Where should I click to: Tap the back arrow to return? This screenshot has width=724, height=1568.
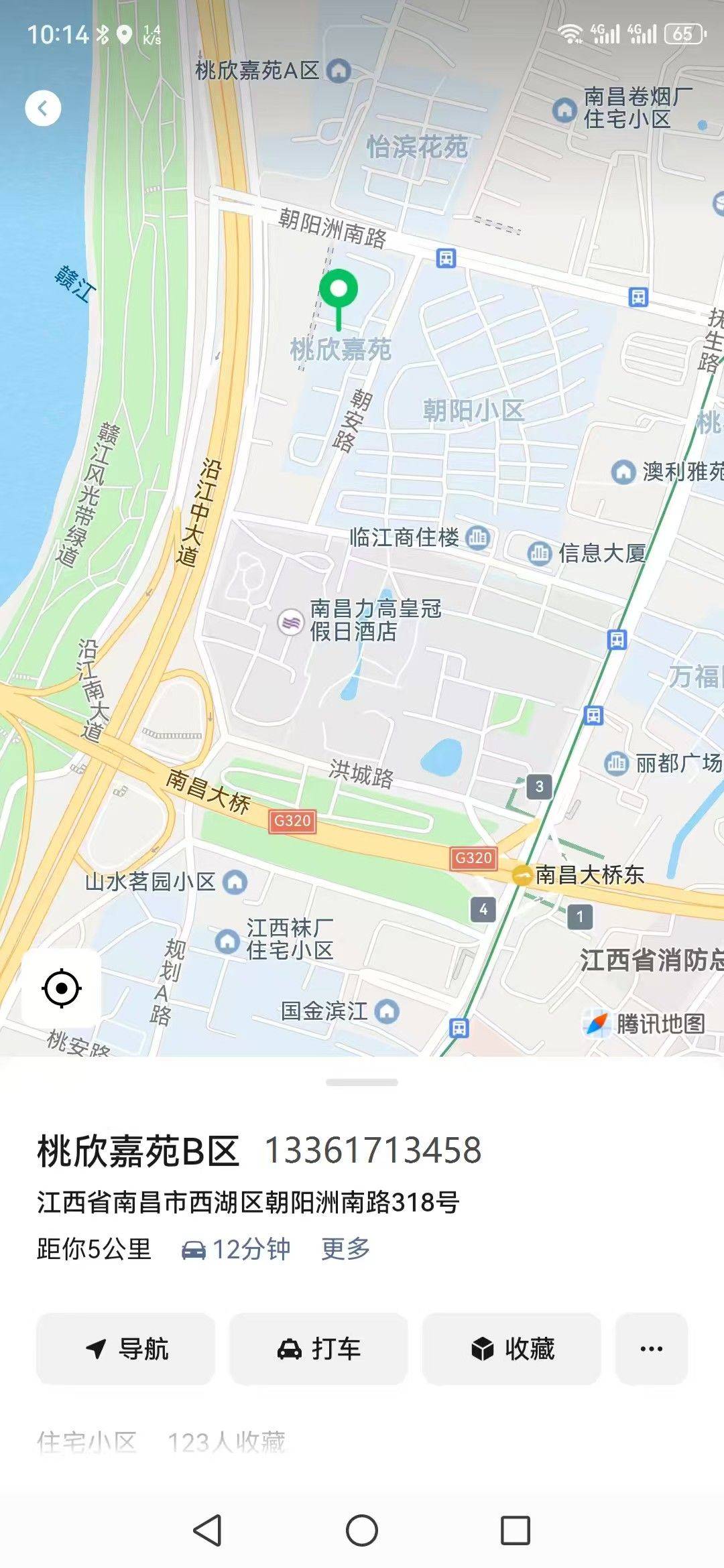[42, 109]
